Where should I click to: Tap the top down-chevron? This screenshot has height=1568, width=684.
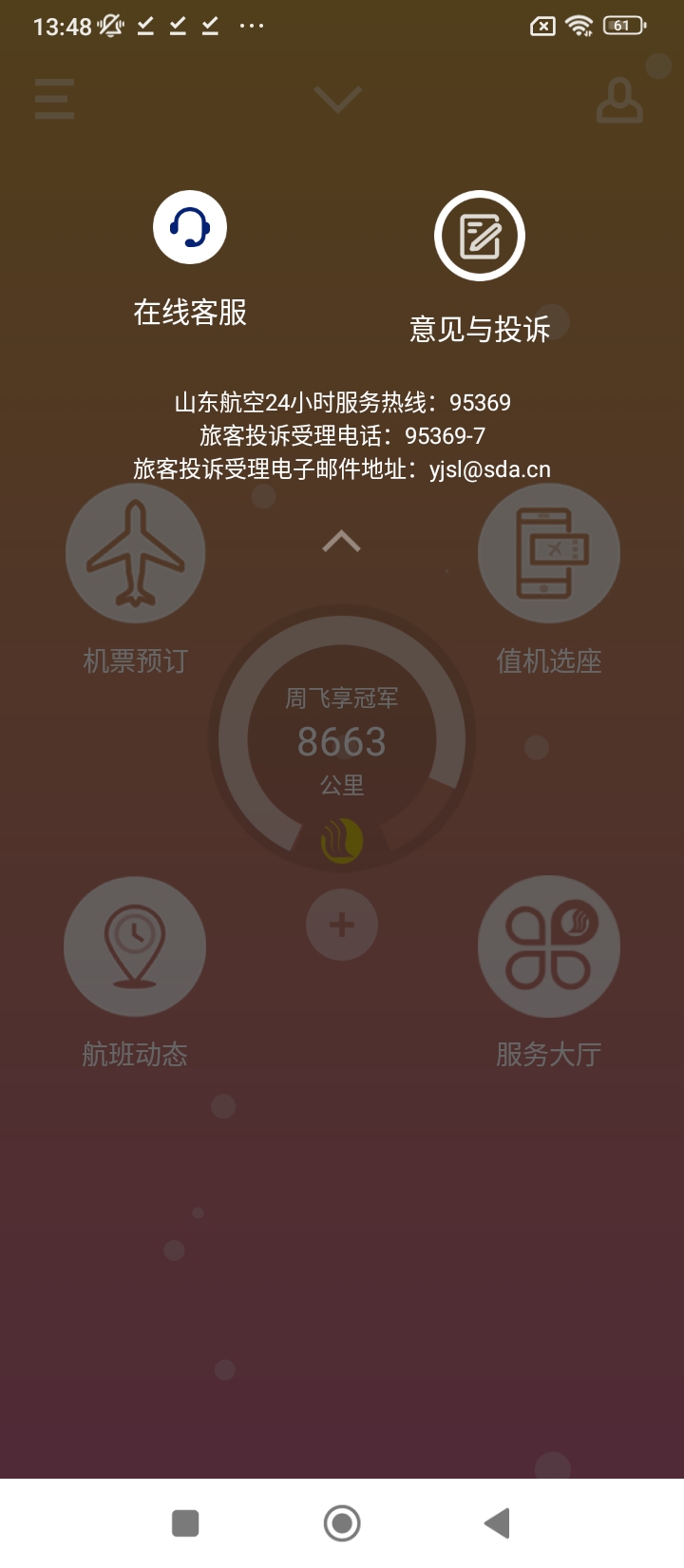[x=338, y=100]
